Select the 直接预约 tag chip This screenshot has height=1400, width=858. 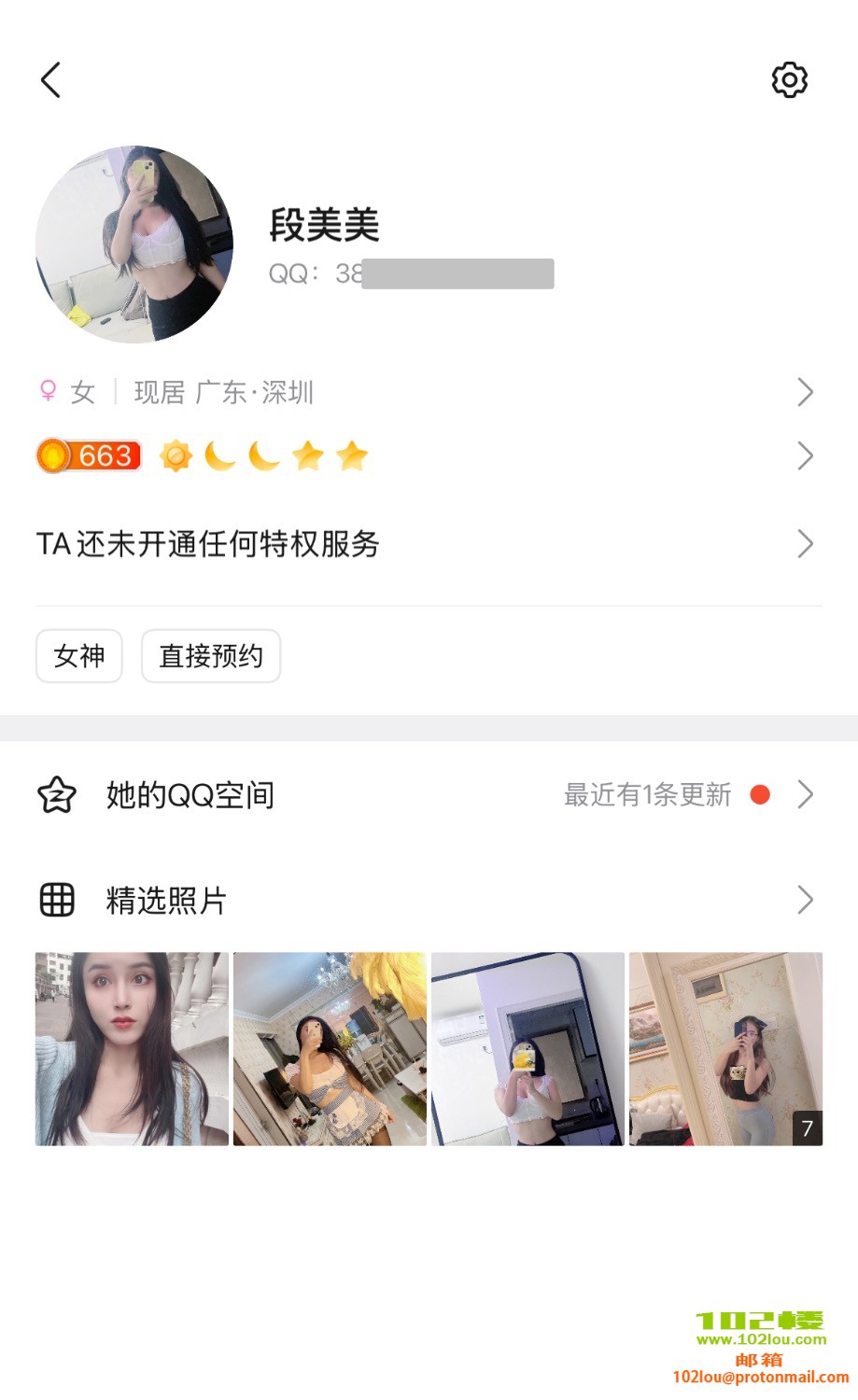[211, 656]
